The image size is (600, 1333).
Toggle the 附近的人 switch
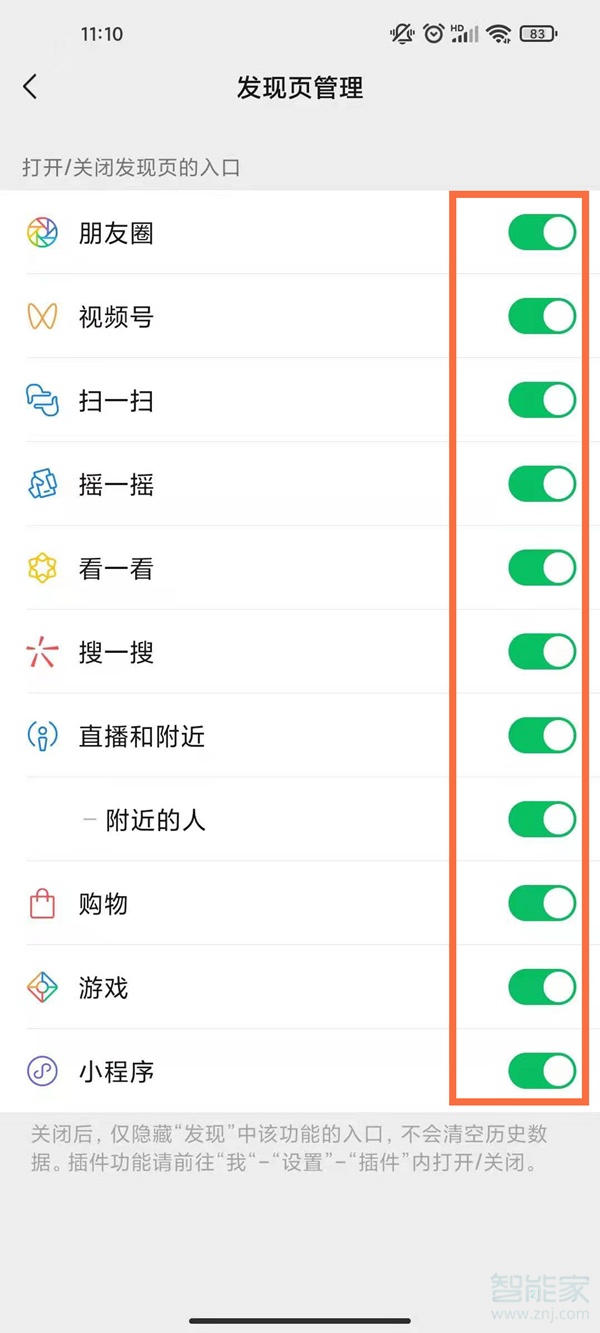click(x=542, y=820)
